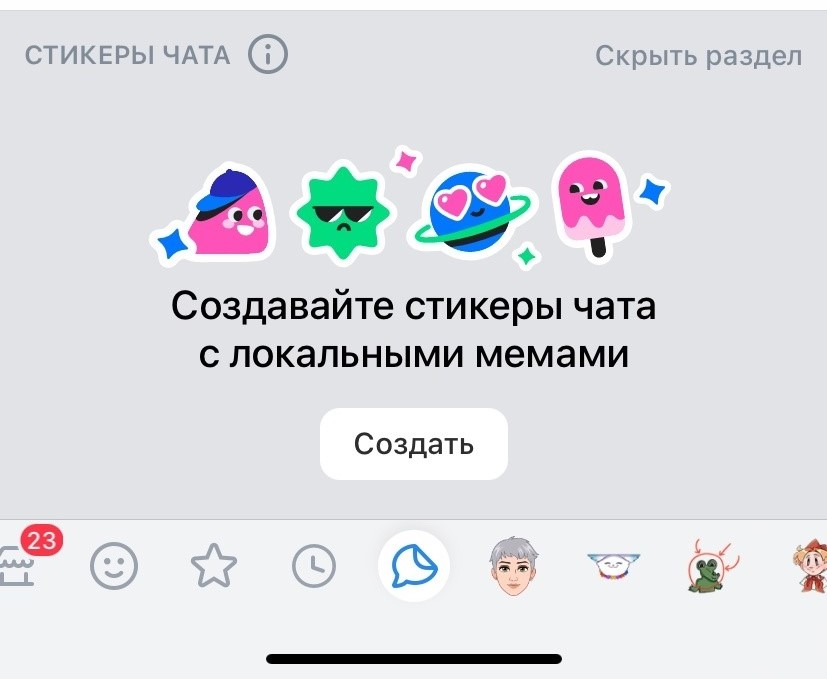
Task: Select the chat stickers tab
Action: pyautogui.click(x=414, y=568)
